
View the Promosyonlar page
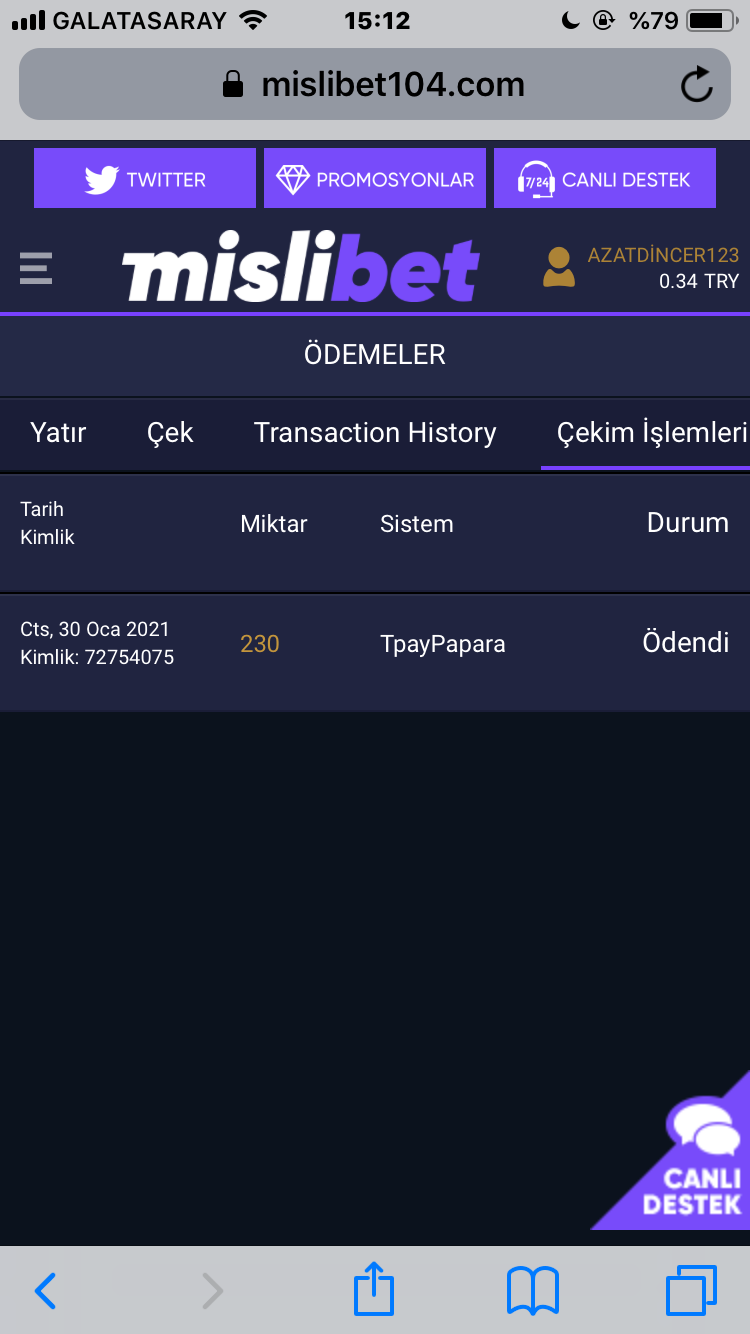click(375, 179)
